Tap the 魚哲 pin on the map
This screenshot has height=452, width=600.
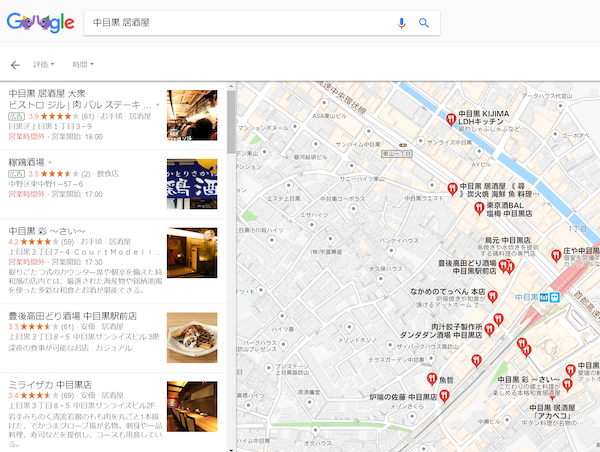click(431, 380)
